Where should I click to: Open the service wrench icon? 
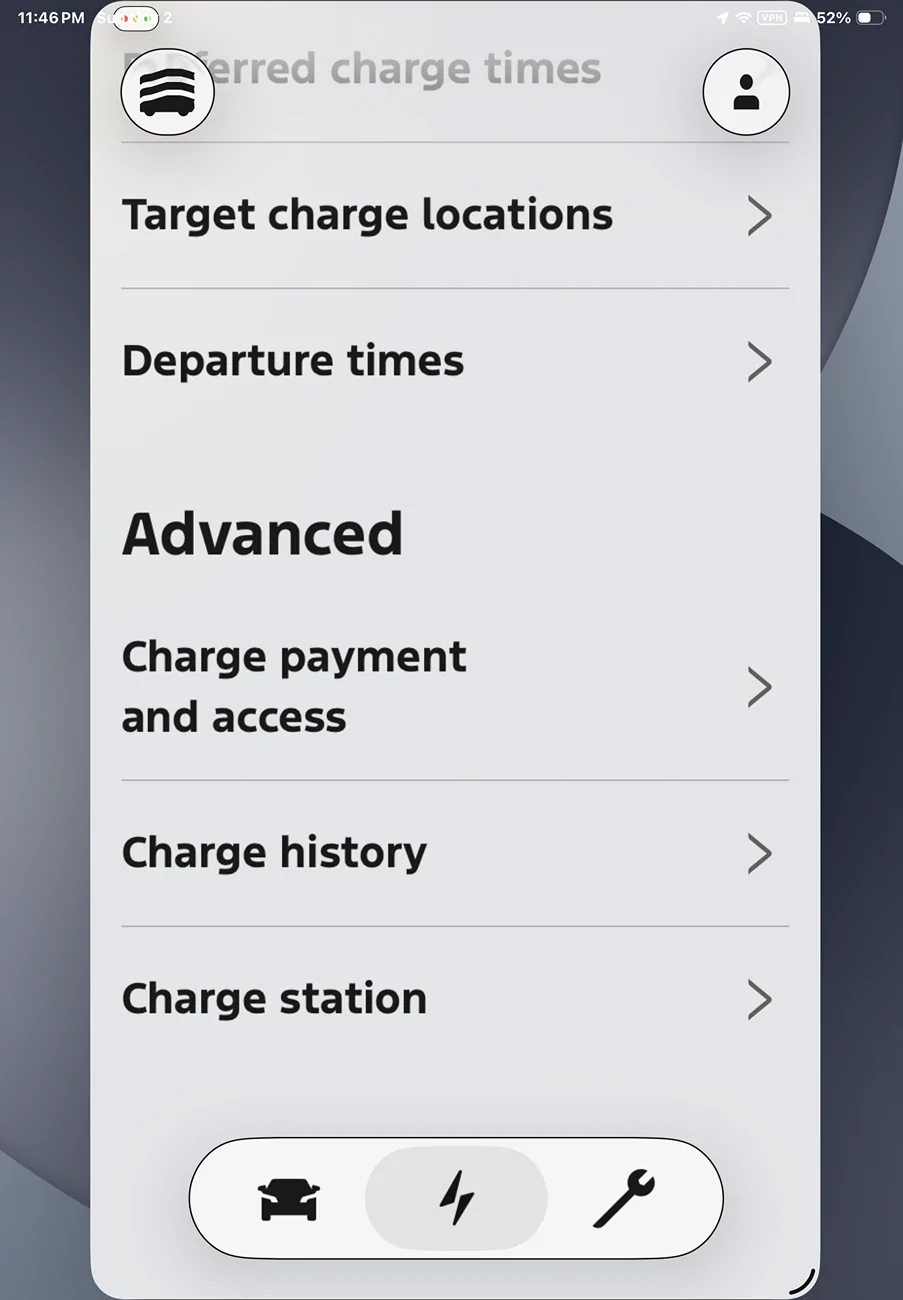point(624,1197)
